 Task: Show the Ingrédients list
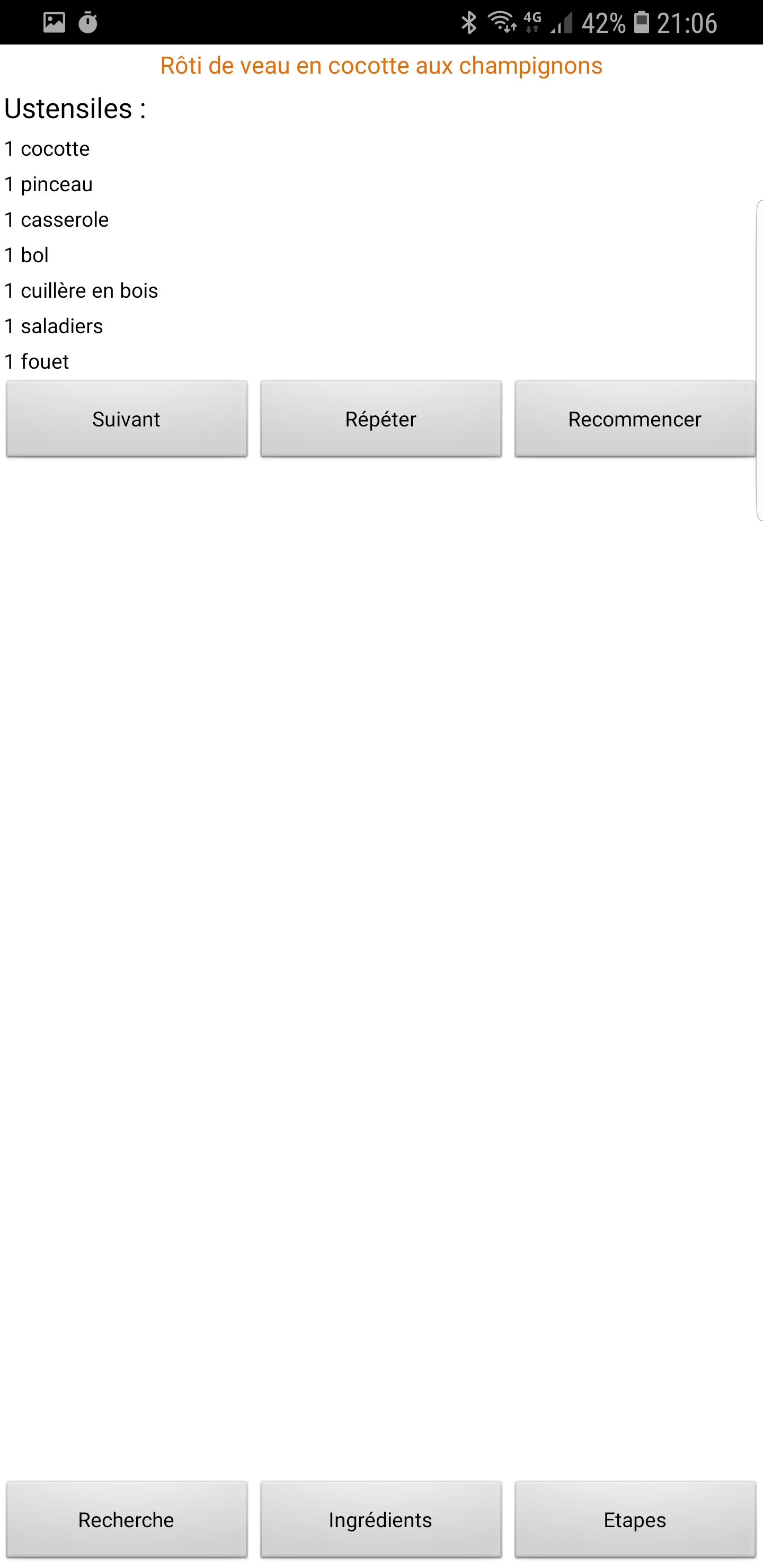pyautogui.click(x=381, y=1519)
